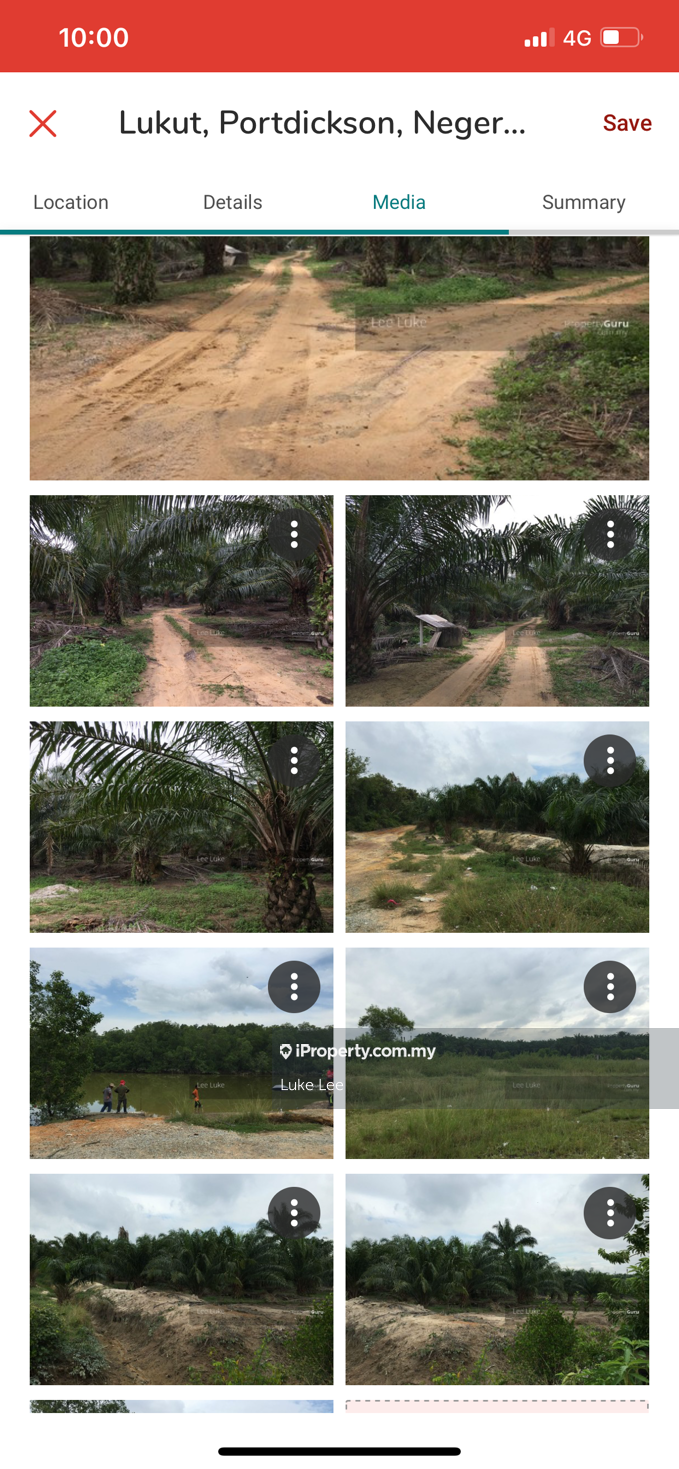Close the listing editor with the X
Screen dimensions: 679x1469
[43, 123]
